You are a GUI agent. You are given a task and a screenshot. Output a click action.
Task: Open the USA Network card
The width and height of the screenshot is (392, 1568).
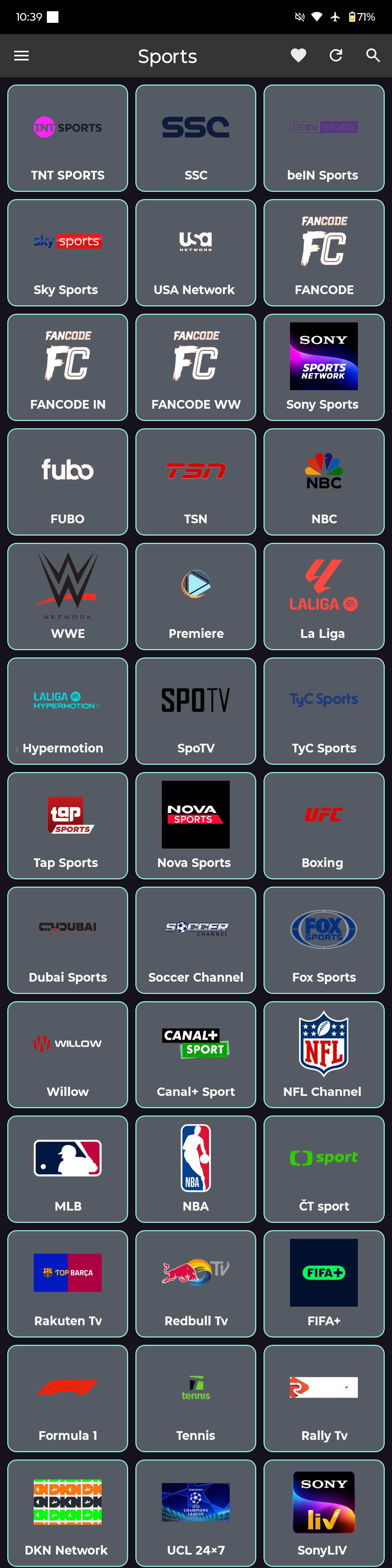[196, 253]
